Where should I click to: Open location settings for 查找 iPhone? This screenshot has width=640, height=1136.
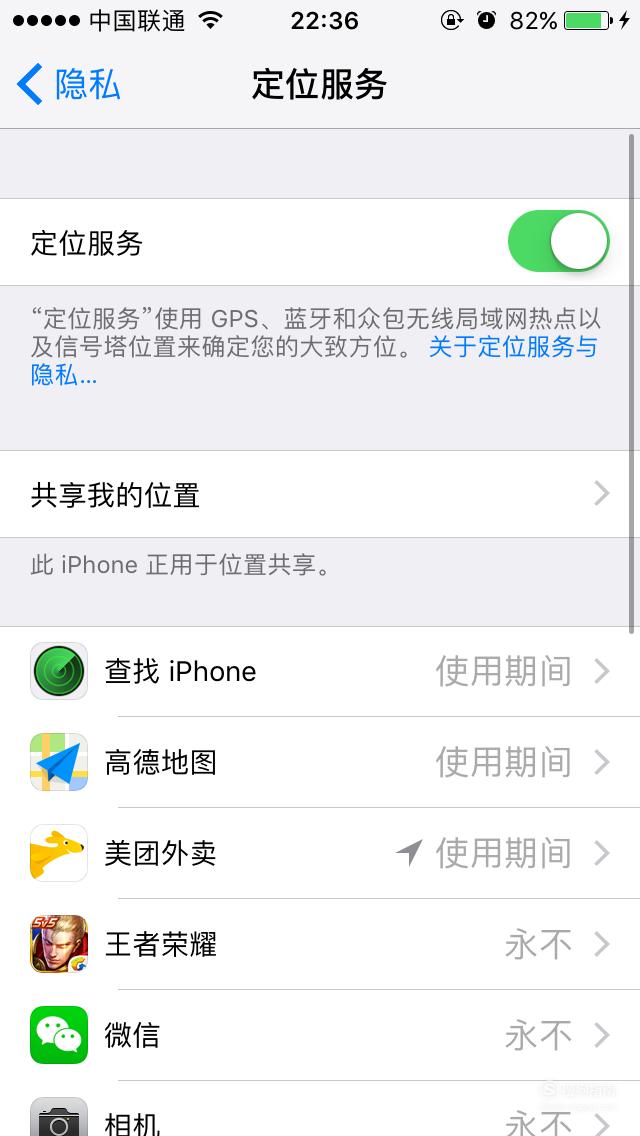pyautogui.click(x=315, y=672)
